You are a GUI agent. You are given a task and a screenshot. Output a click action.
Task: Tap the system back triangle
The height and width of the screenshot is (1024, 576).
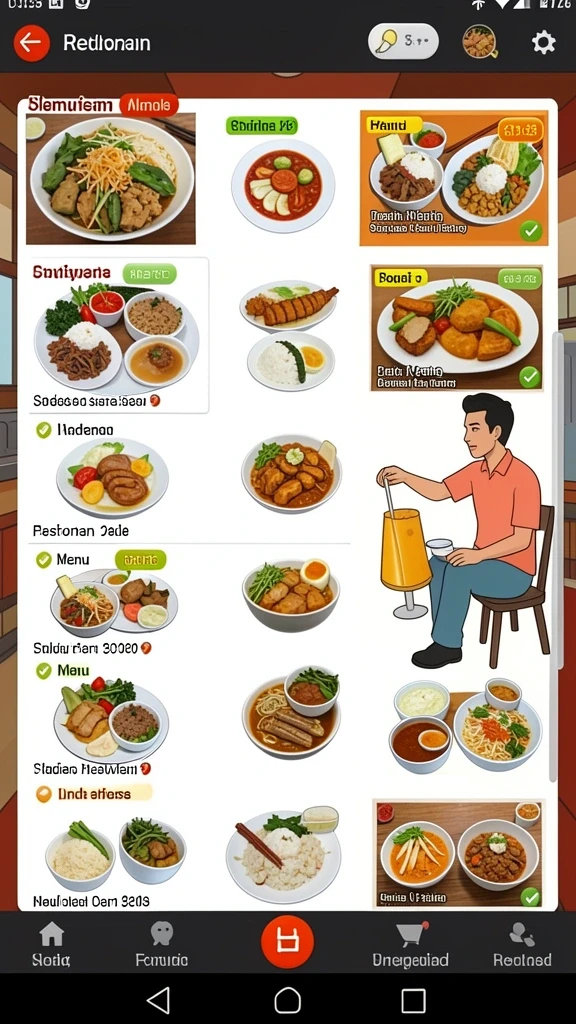click(x=159, y=1000)
